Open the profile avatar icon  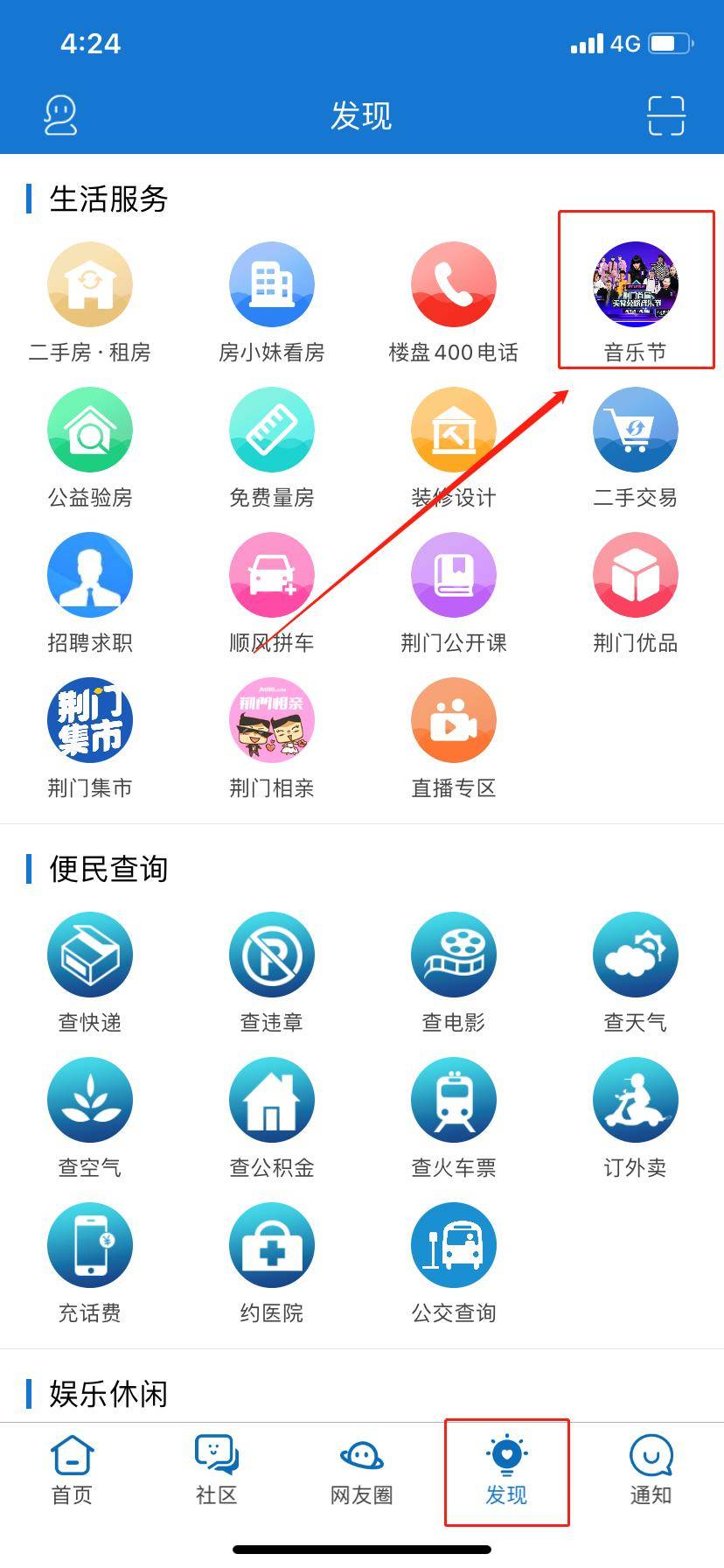(60, 115)
